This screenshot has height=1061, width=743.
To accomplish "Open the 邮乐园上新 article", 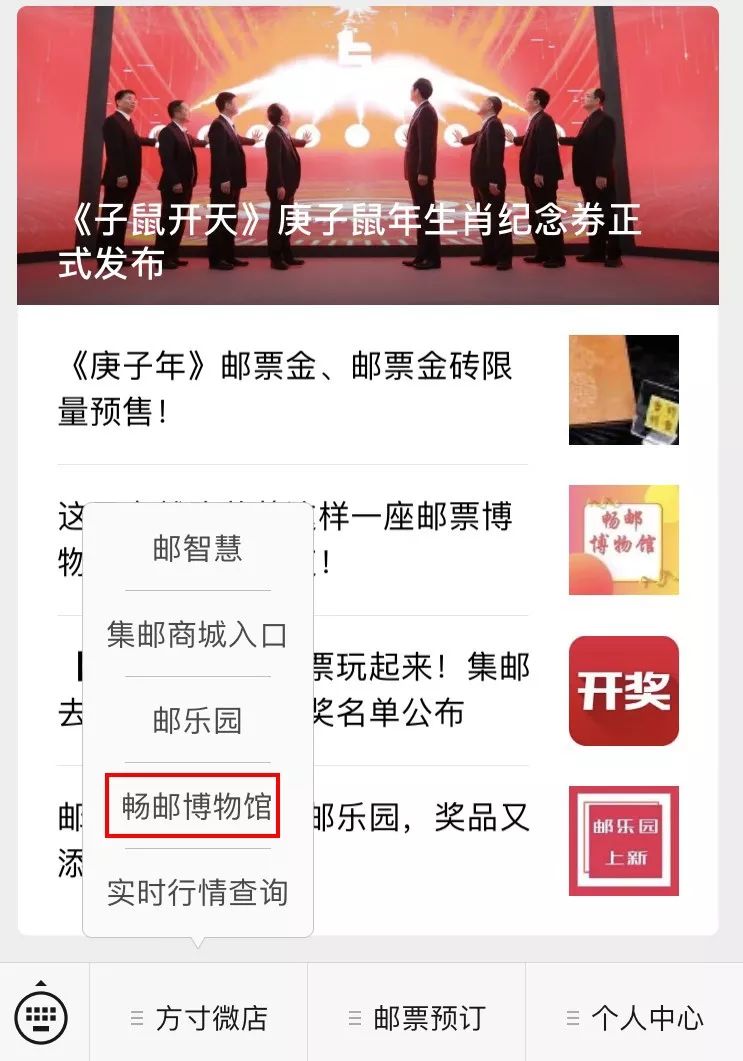I will [x=624, y=840].
